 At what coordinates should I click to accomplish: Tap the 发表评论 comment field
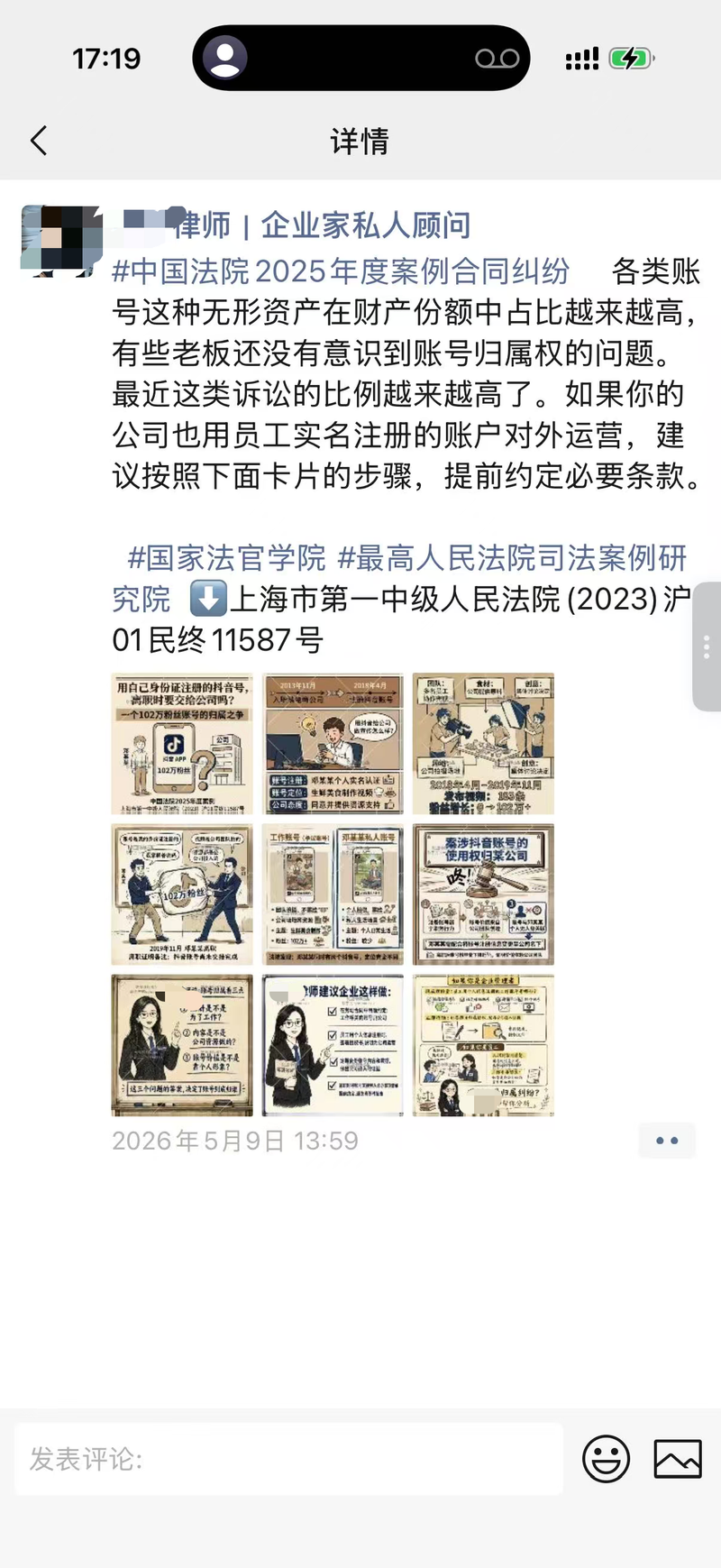tap(289, 1459)
